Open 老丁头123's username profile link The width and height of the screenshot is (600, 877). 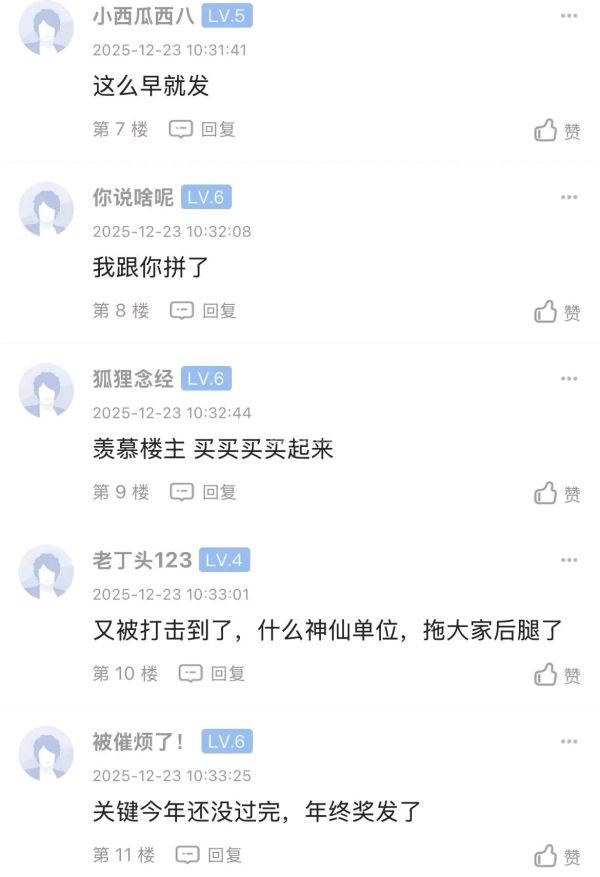click(142, 560)
